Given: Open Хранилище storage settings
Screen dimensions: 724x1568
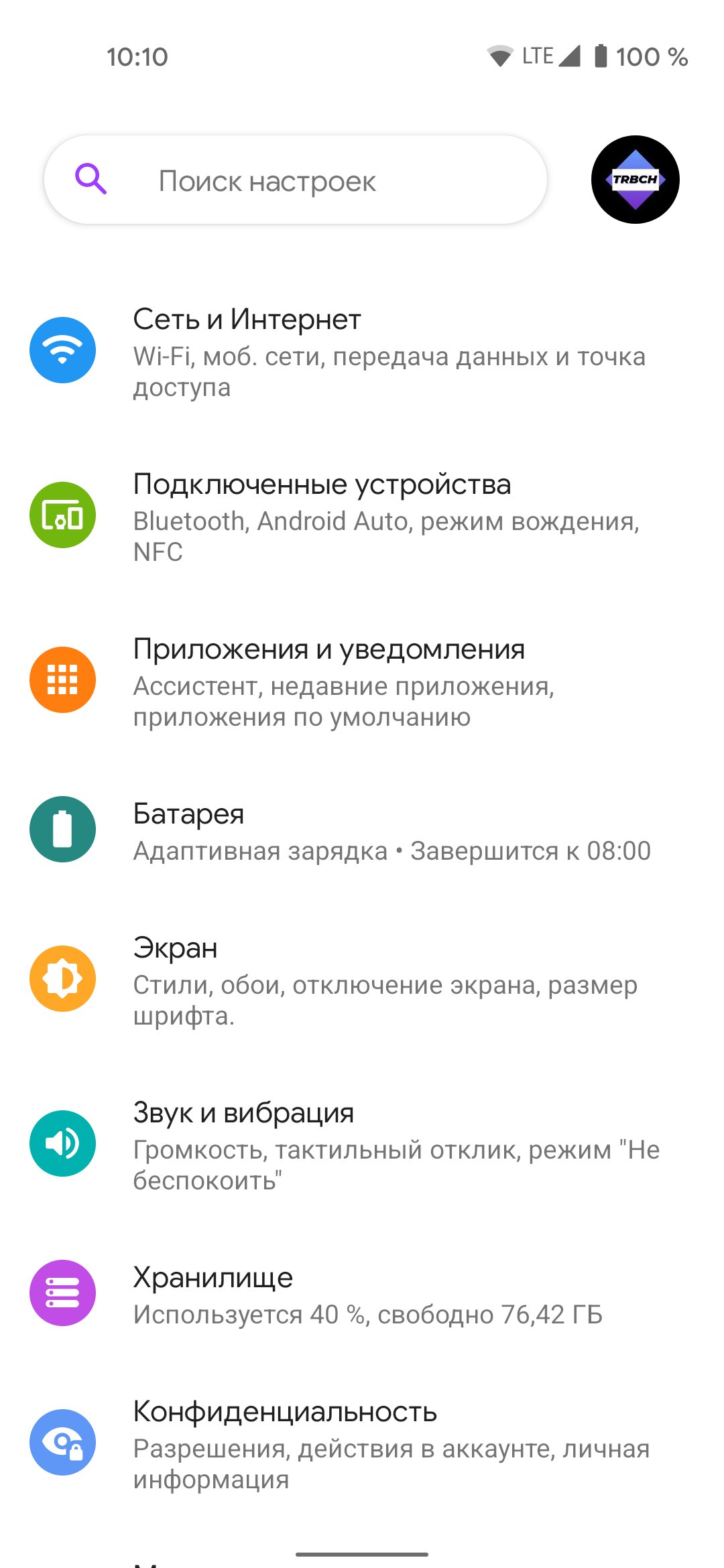Looking at the screenshot, I should pyautogui.click(x=362, y=1295).
